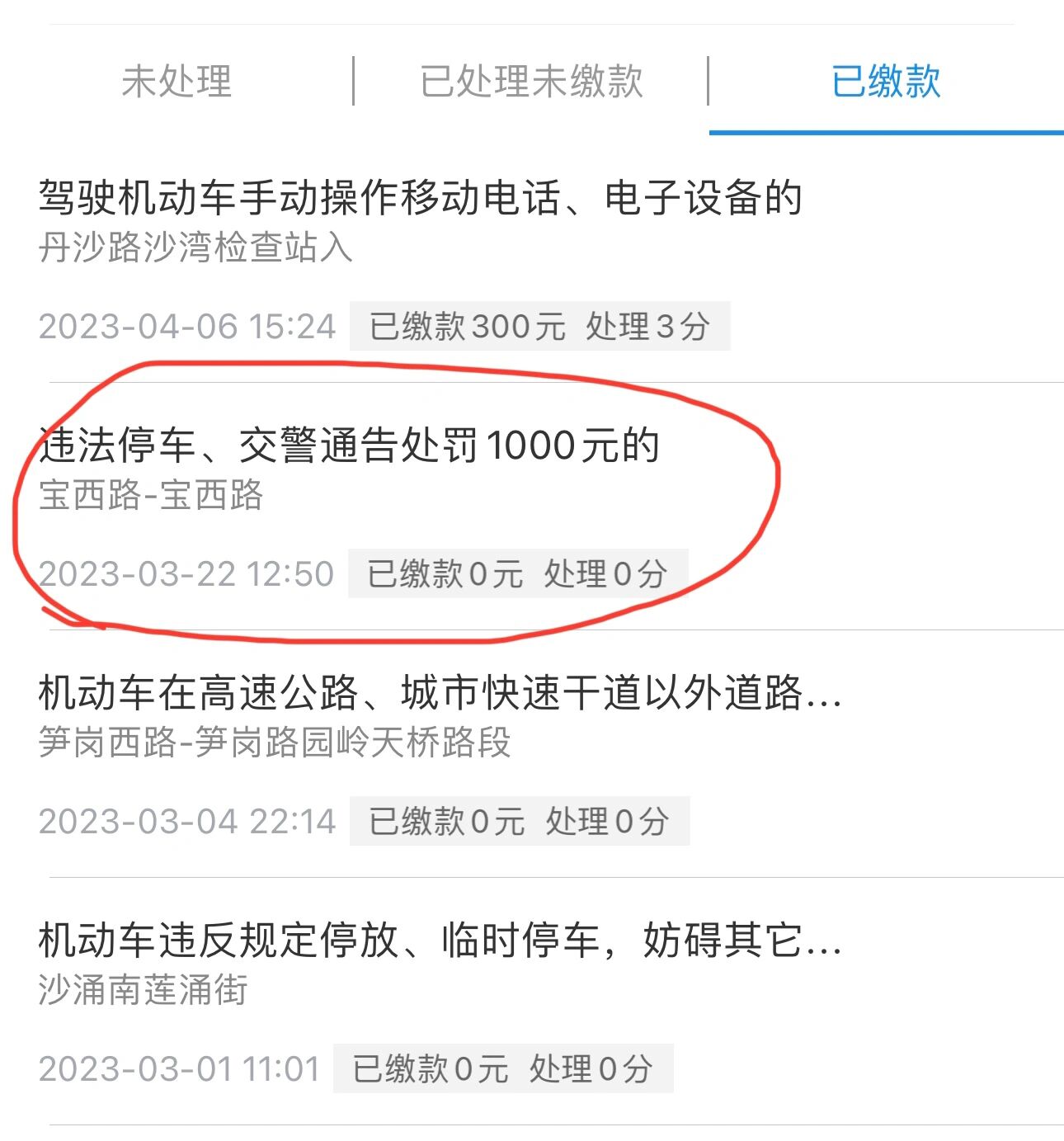Switch to the 已处理未缴款 tab
The height and width of the screenshot is (1141, 1064).
(531, 81)
